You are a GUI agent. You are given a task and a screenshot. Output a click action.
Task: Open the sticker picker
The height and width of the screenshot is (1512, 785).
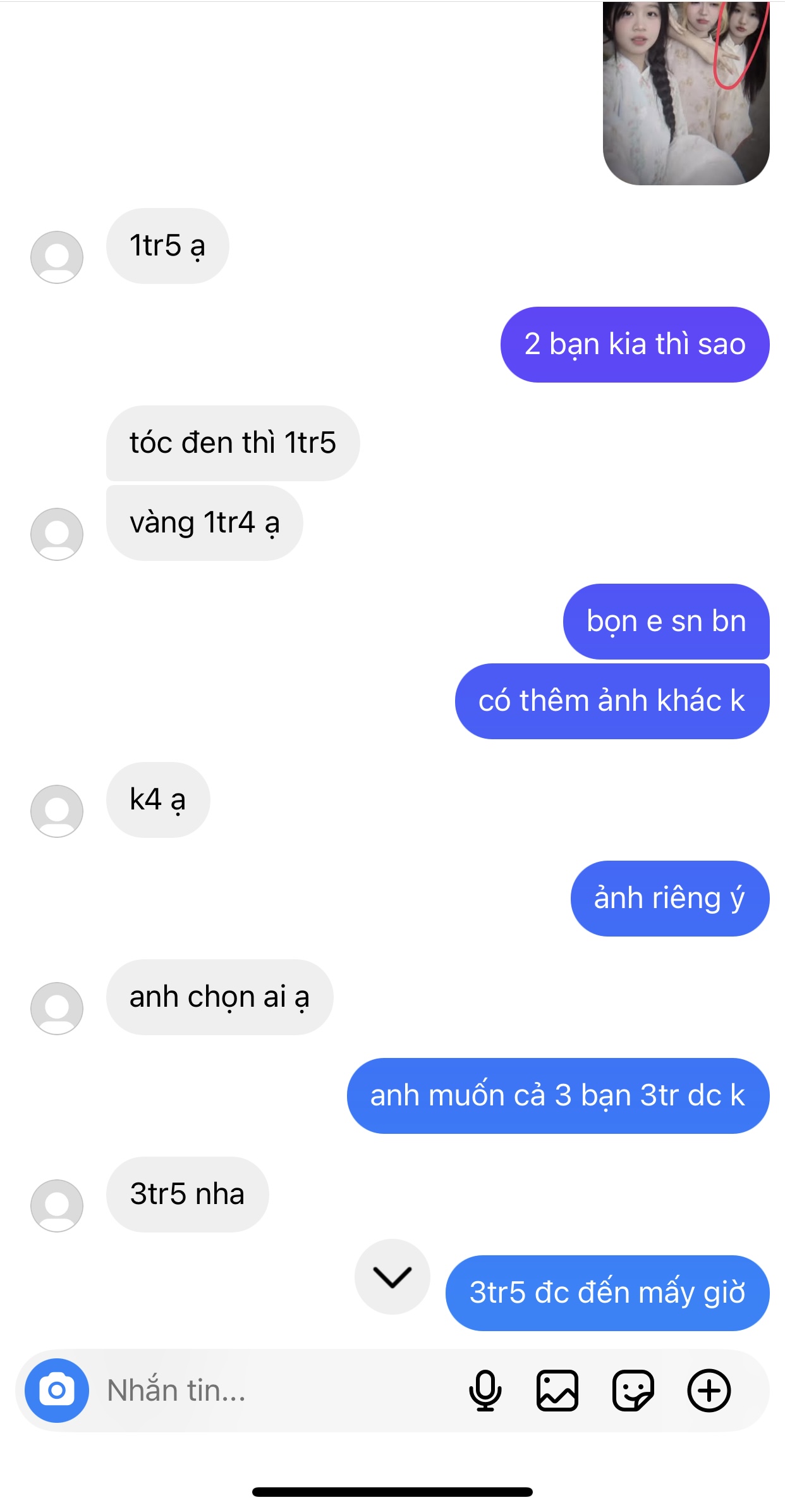pos(633,1390)
